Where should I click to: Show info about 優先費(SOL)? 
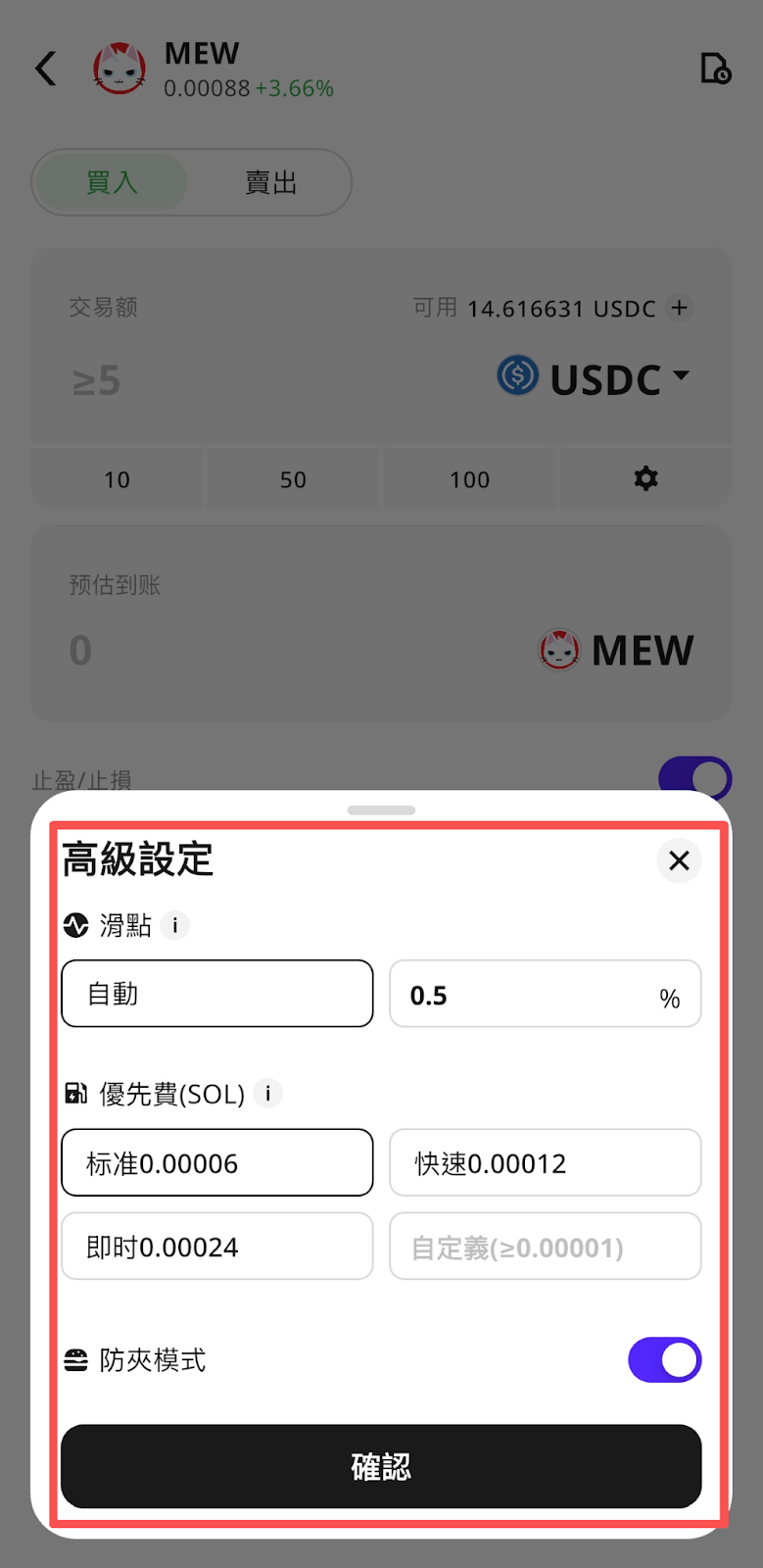[x=267, y=1093]
